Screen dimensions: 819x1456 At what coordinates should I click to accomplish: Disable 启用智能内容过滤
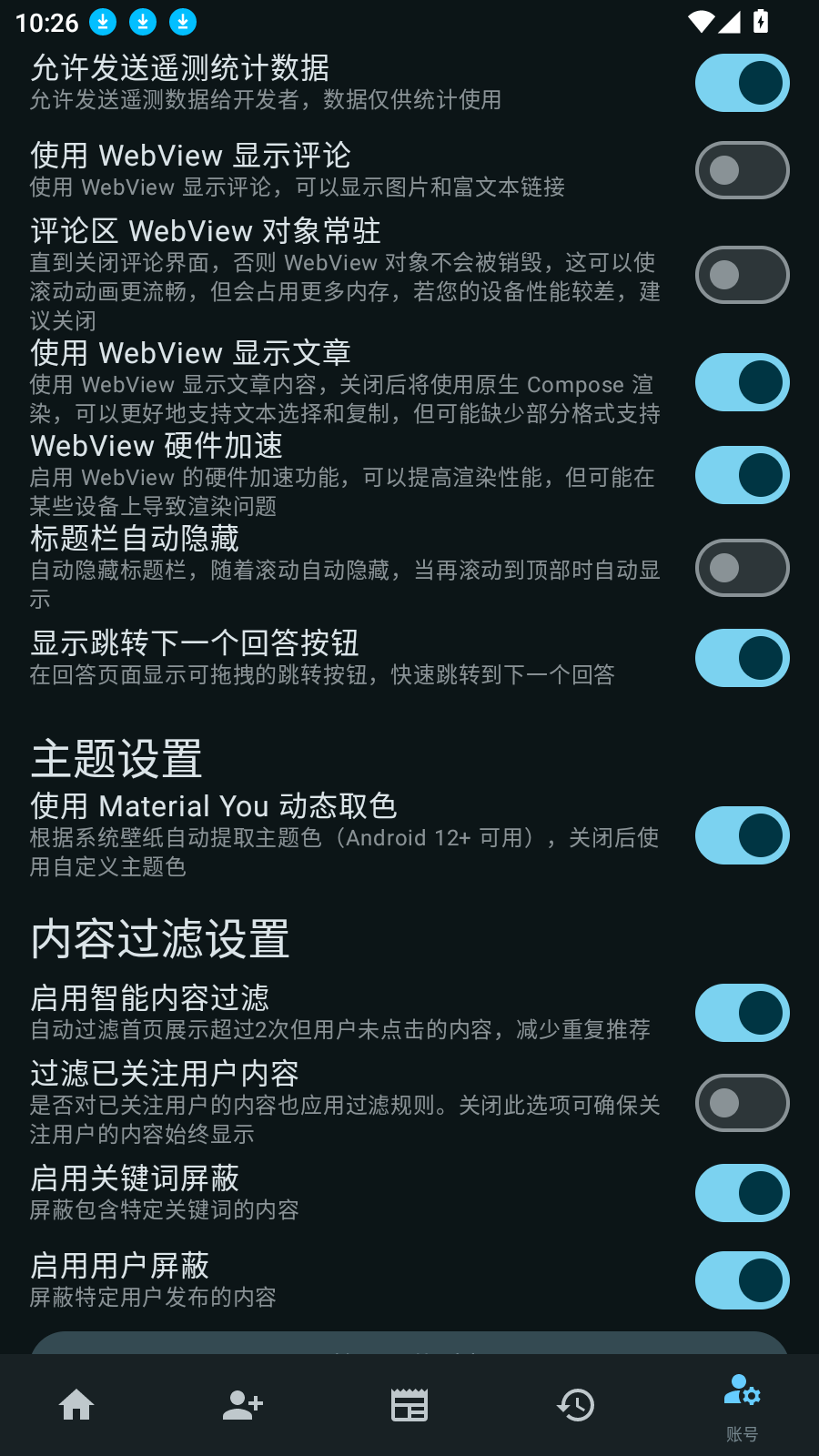[742, 1012]
